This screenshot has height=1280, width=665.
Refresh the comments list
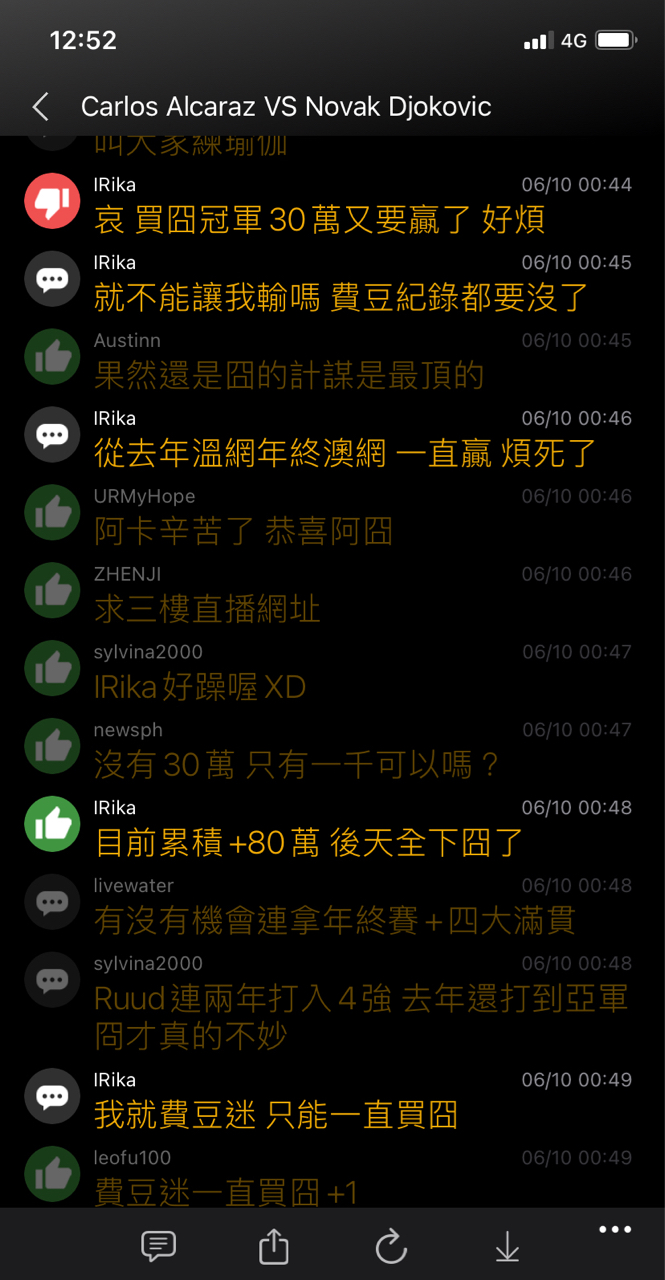pyautogui.click(x=391, y=1246)
